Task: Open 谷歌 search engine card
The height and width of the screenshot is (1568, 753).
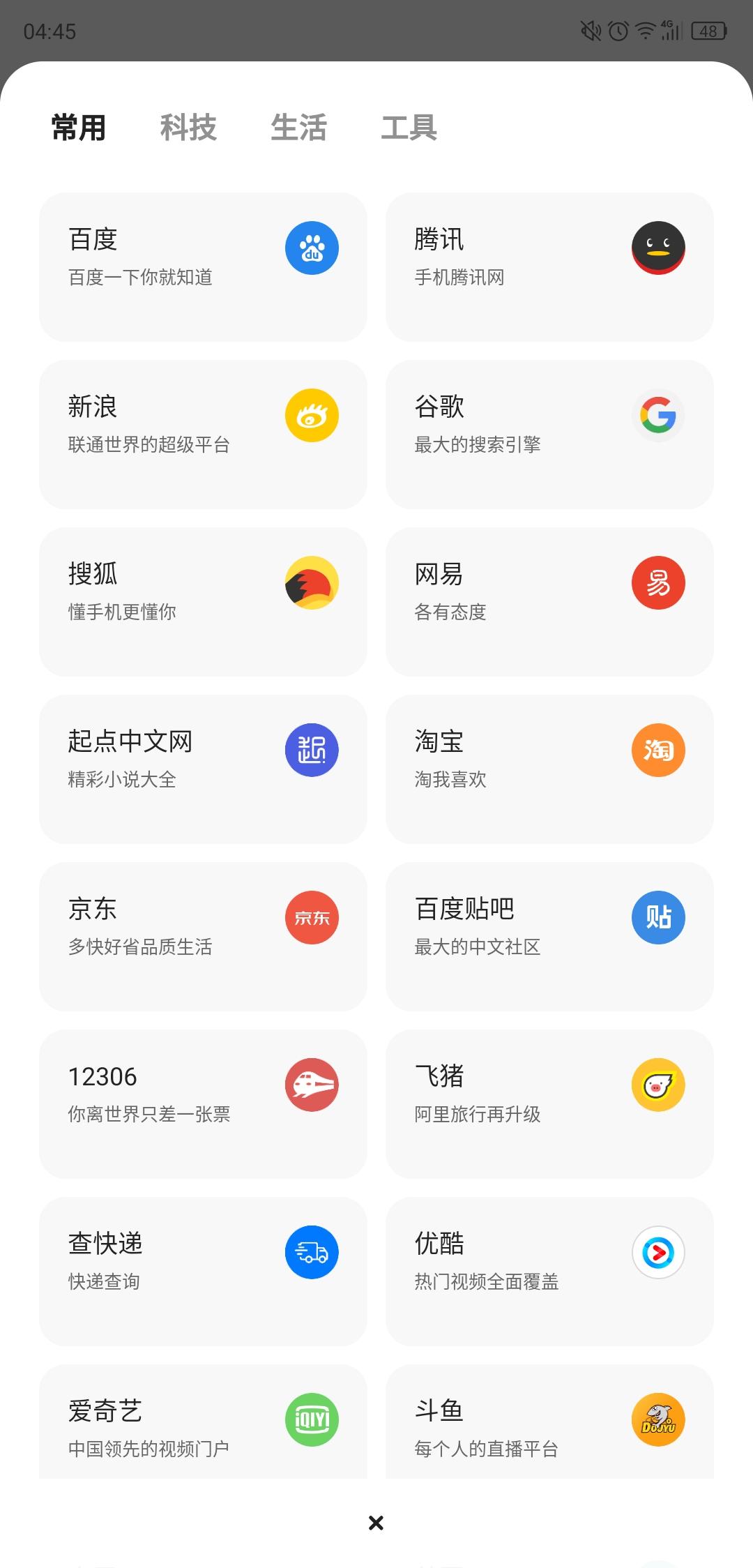Action: click(549, 434)
